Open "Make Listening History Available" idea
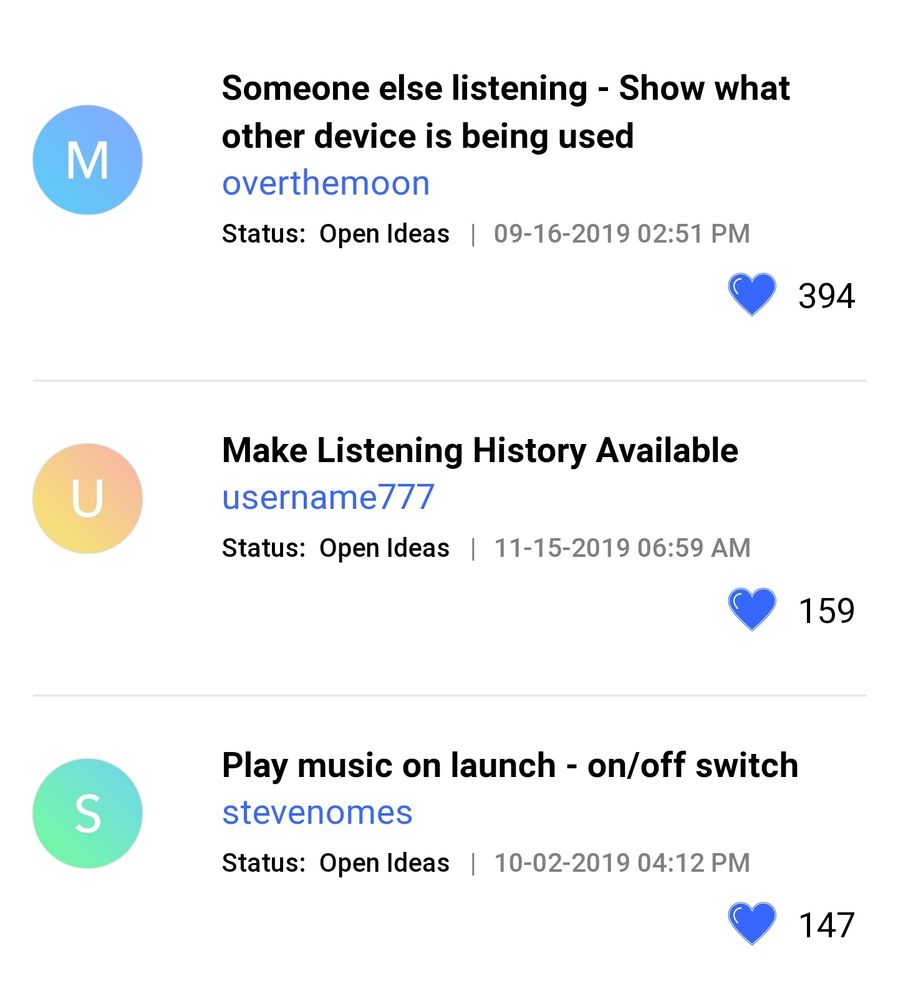The image size is (898, 999). (480, 451)
